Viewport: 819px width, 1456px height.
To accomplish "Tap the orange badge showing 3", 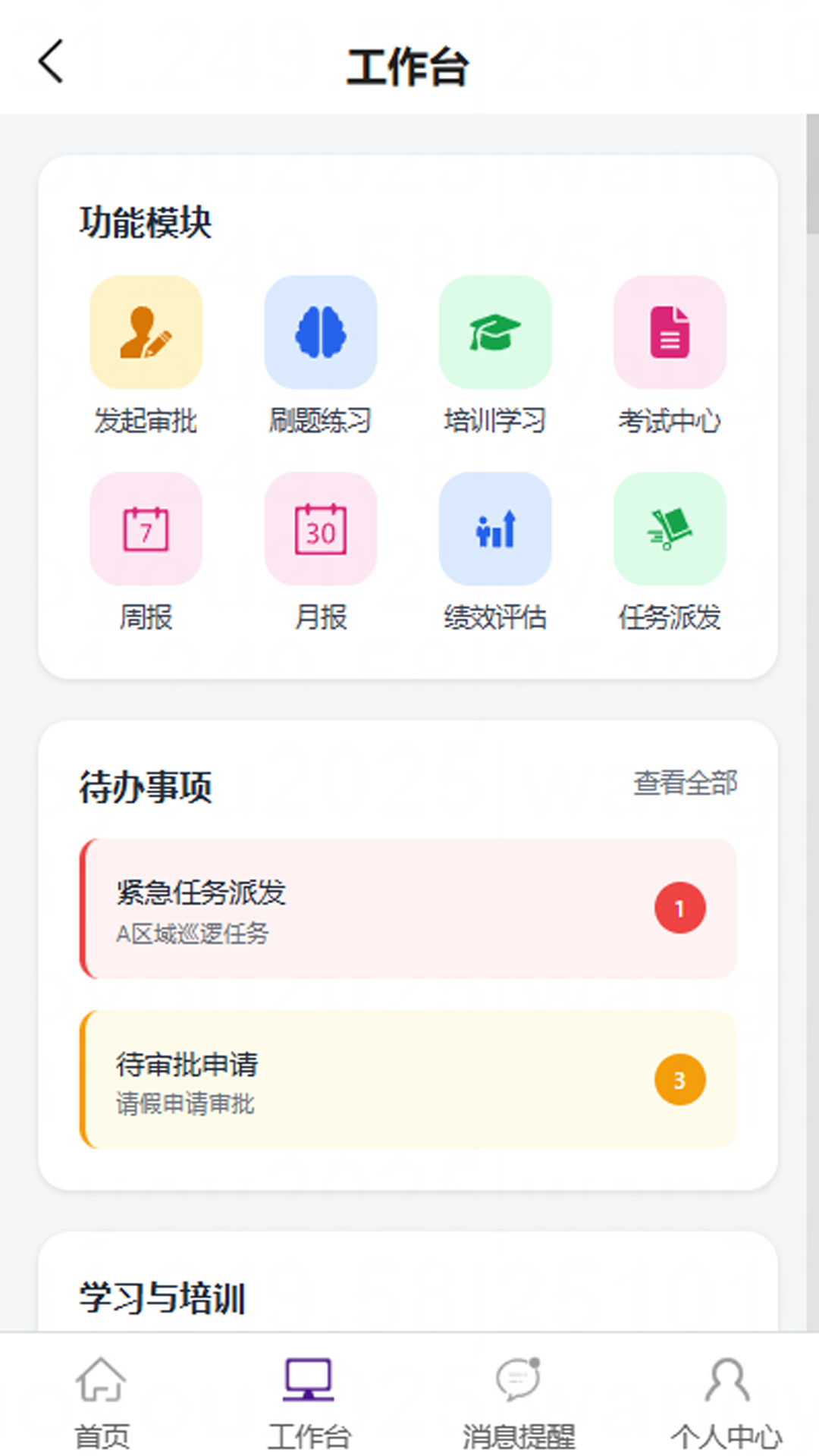I will click(679, 1079).
